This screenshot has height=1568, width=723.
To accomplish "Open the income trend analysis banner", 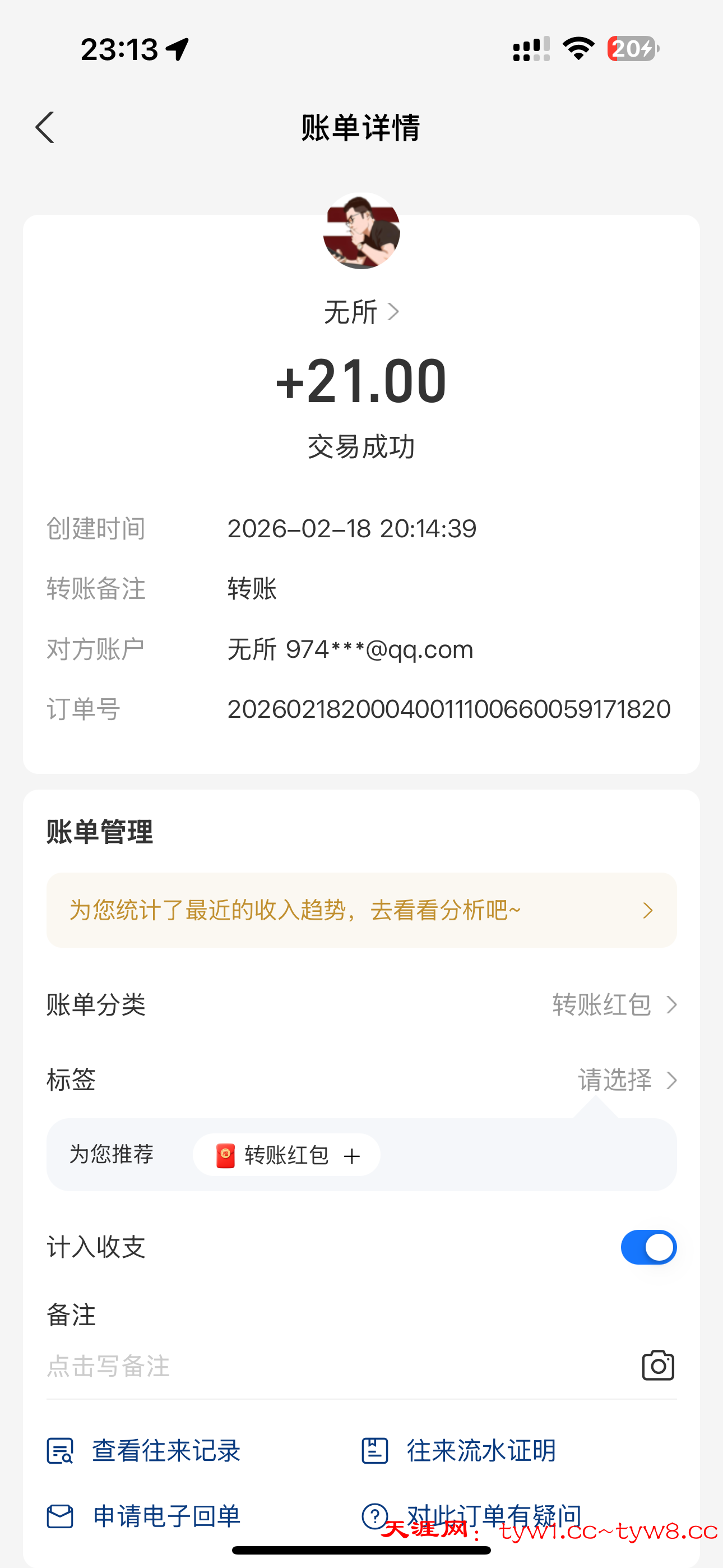I will coord(361,910).
